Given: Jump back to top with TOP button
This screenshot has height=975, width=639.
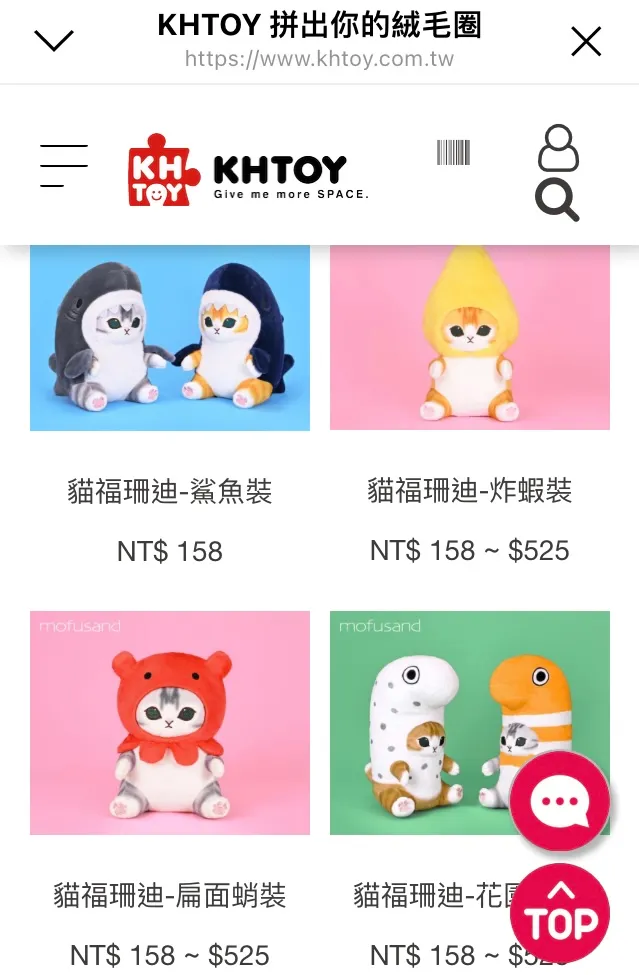Looking at the screenshot, I should (x=559, y=912).
